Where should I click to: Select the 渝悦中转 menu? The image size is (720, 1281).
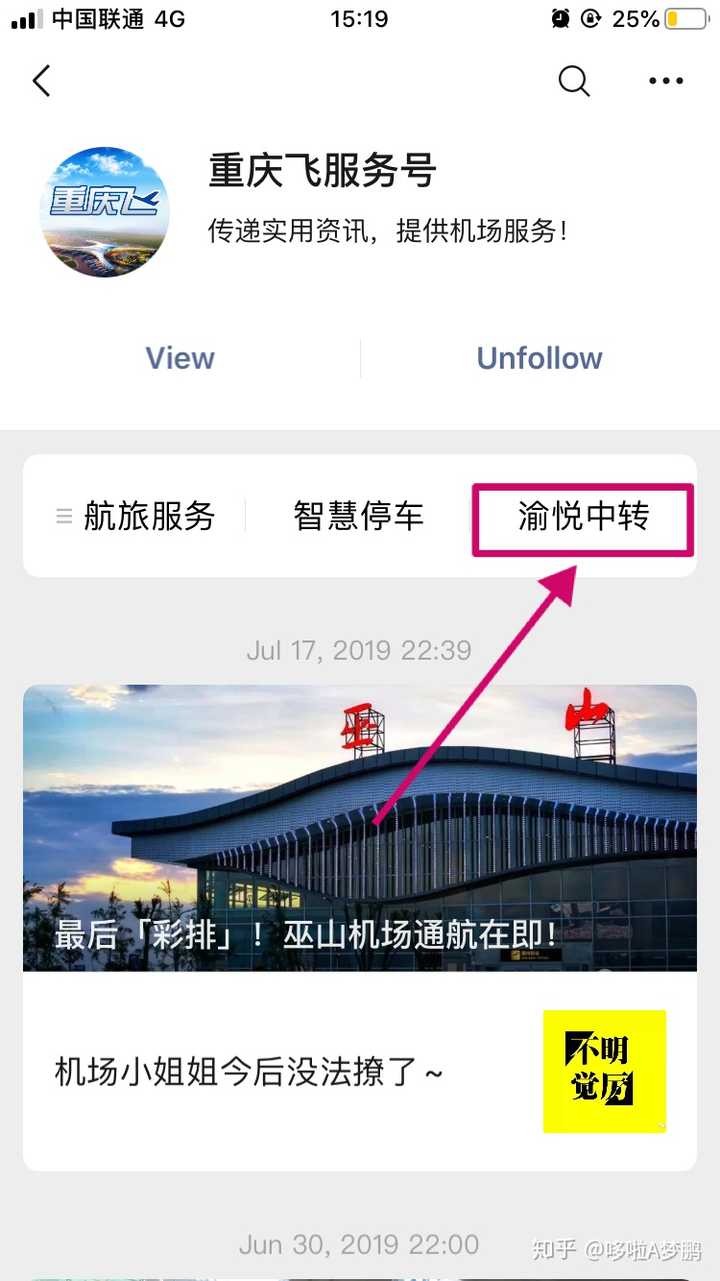pyautogui.click(x=584, y=516)
